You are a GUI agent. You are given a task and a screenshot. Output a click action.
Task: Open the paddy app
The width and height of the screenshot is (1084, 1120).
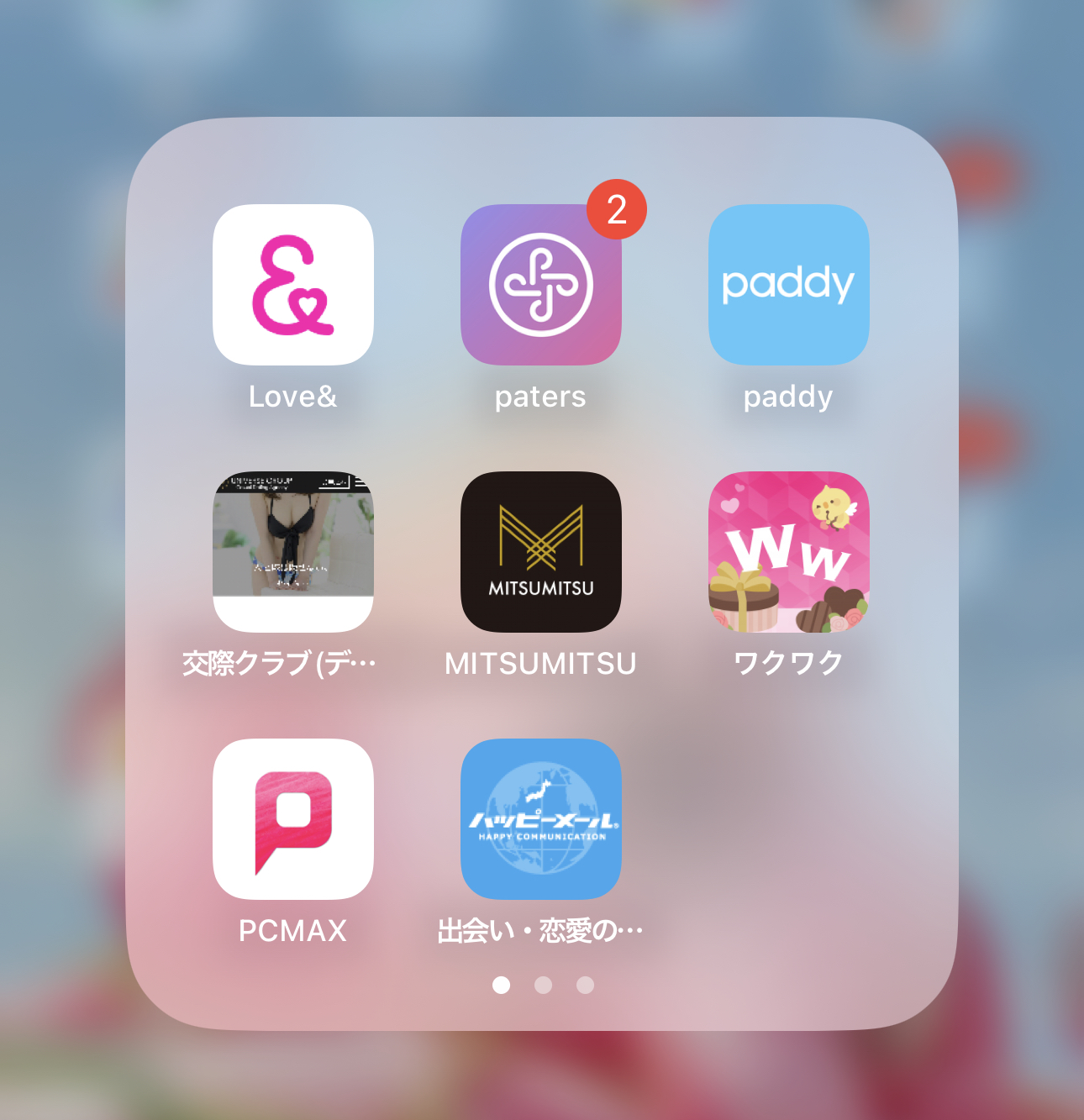(788, 285)
